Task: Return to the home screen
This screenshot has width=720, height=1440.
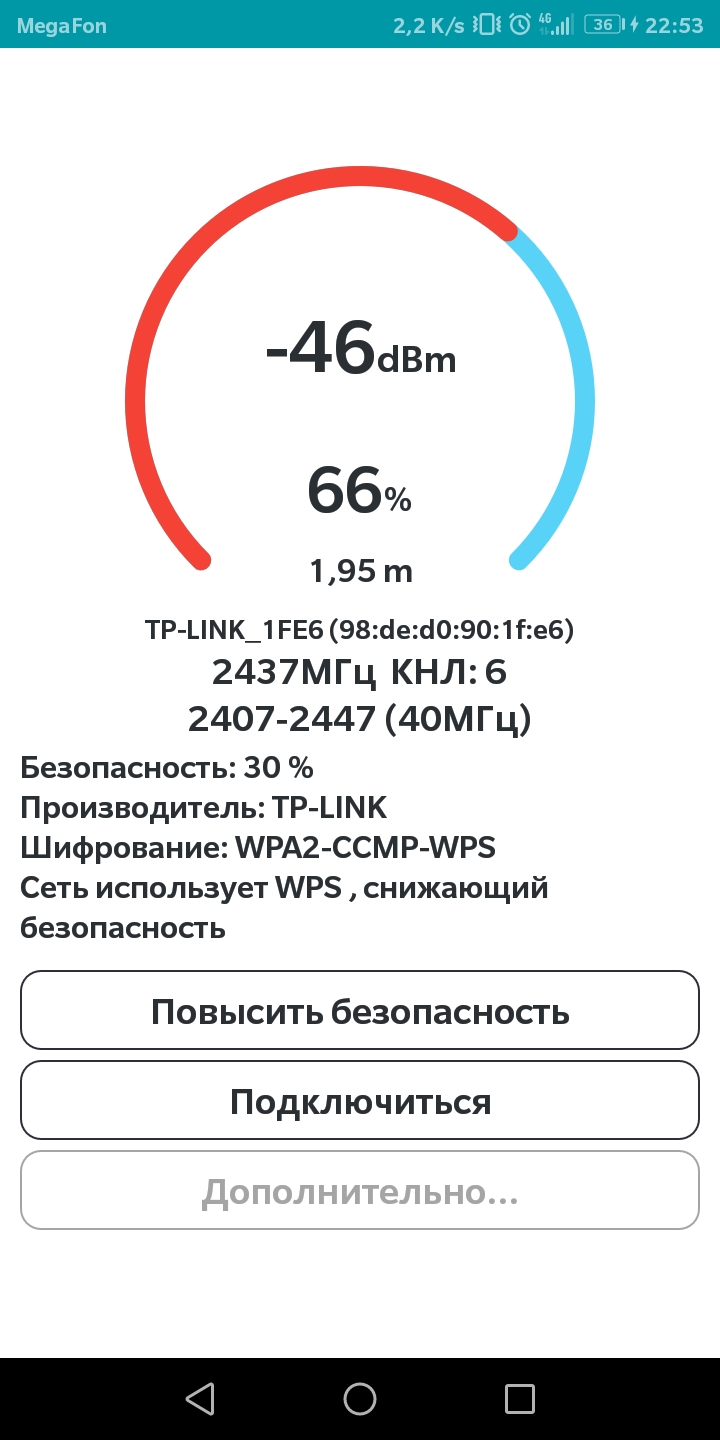Action: tap(360, 1398)
